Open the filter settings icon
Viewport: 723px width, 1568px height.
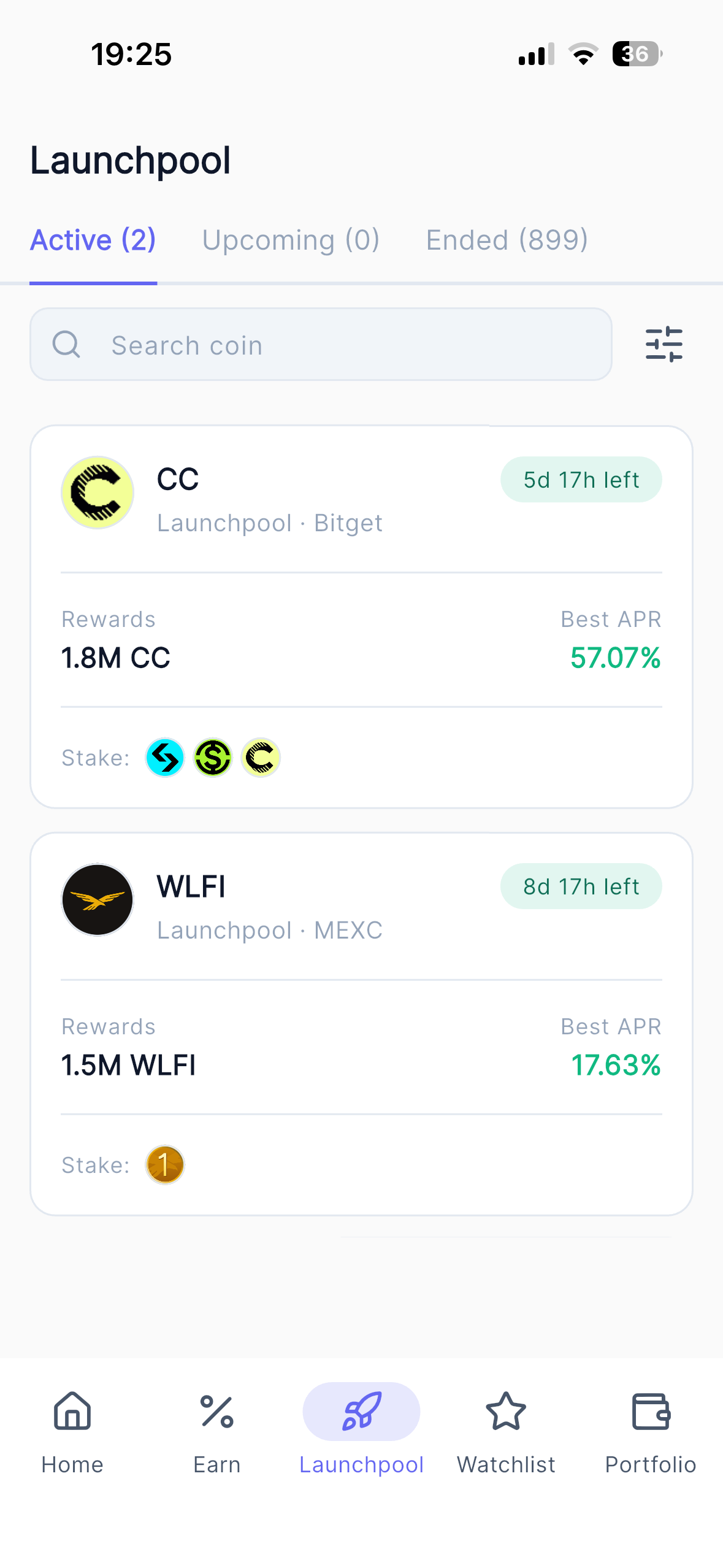[664, 344]
